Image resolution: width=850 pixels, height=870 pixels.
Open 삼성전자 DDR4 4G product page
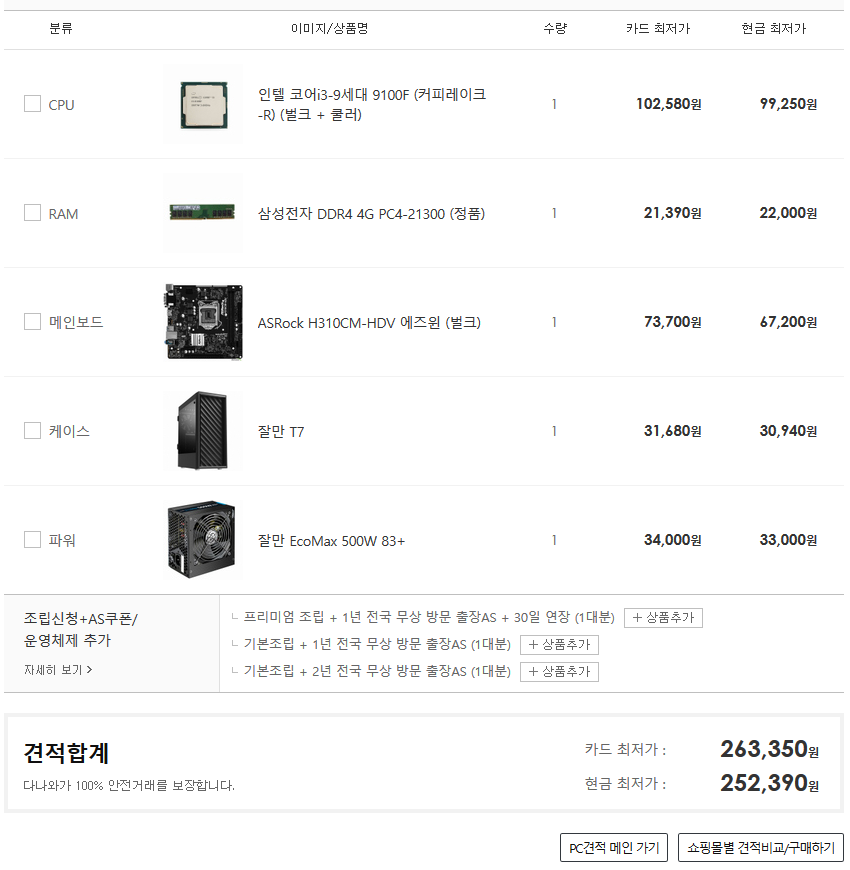[371, 213]
